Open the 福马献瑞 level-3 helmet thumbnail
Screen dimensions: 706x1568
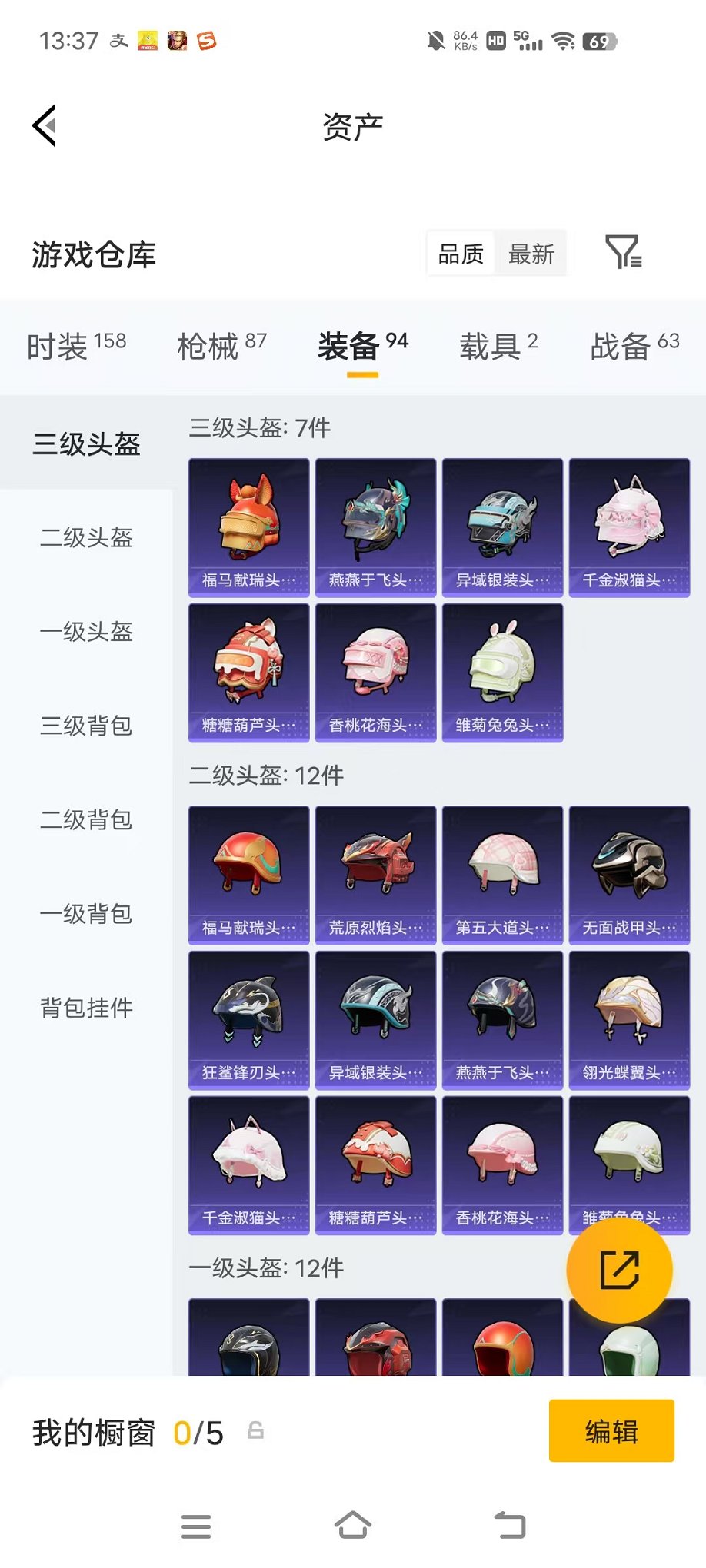tap(248, 524)
